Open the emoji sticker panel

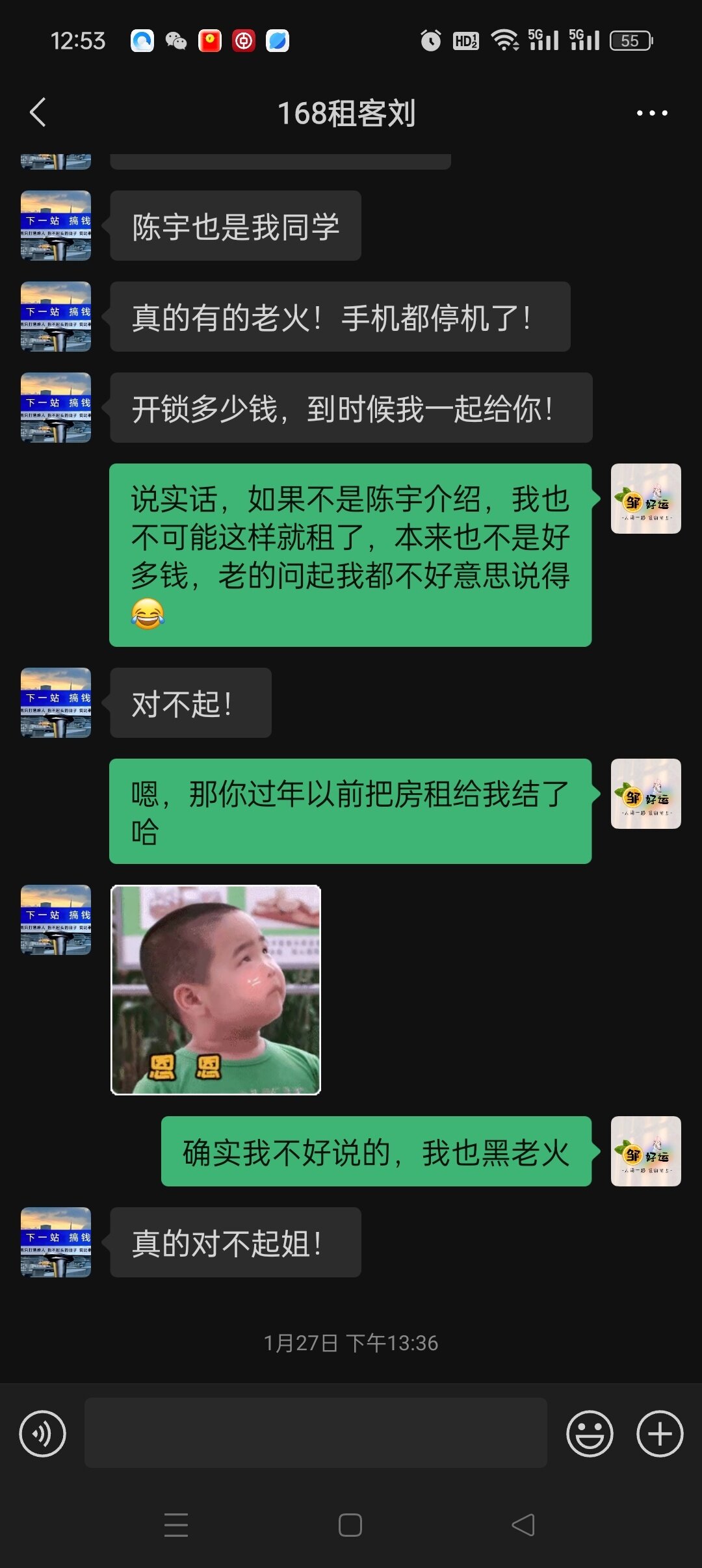pyautogui.click(x=590, y=1433)
